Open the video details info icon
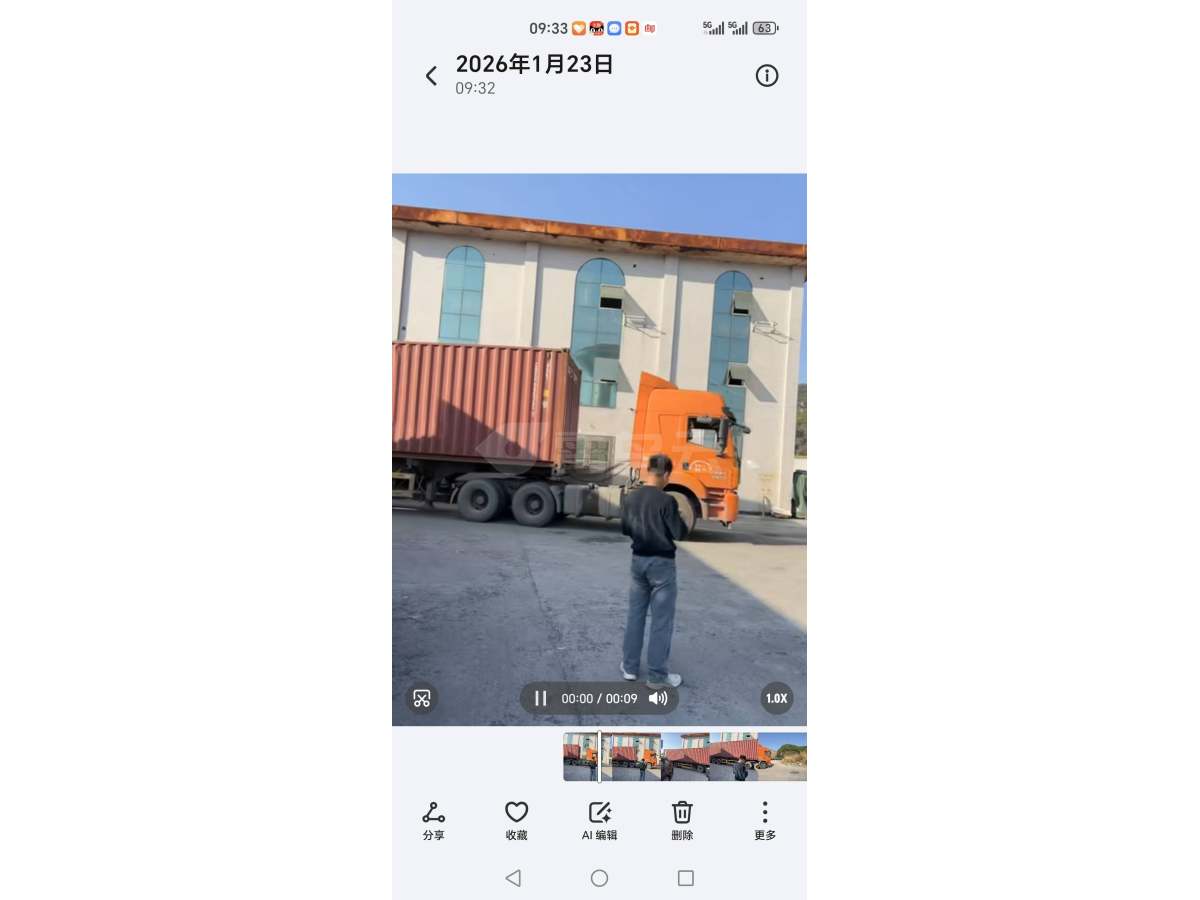 tap(766, 76)
